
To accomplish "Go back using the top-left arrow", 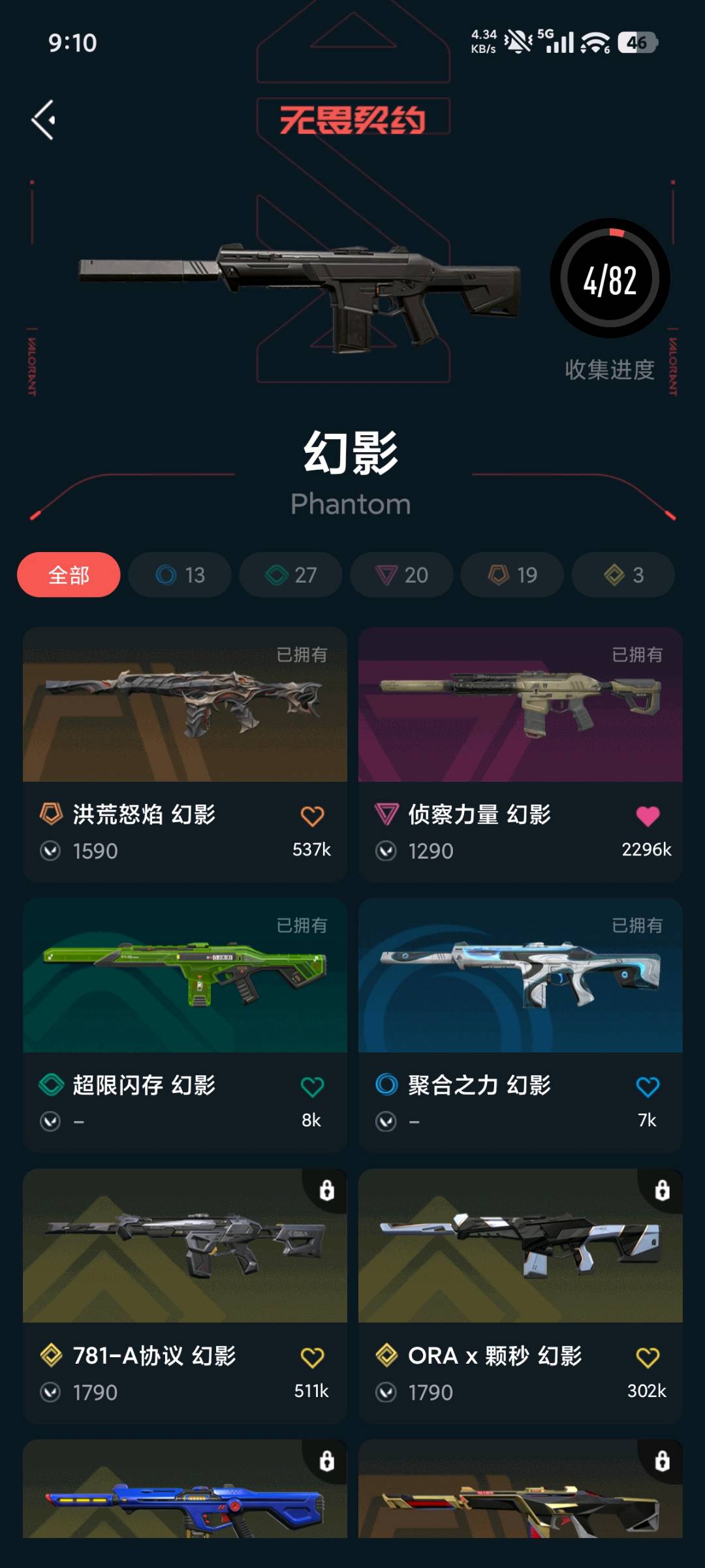I will [x=43, y=120].
